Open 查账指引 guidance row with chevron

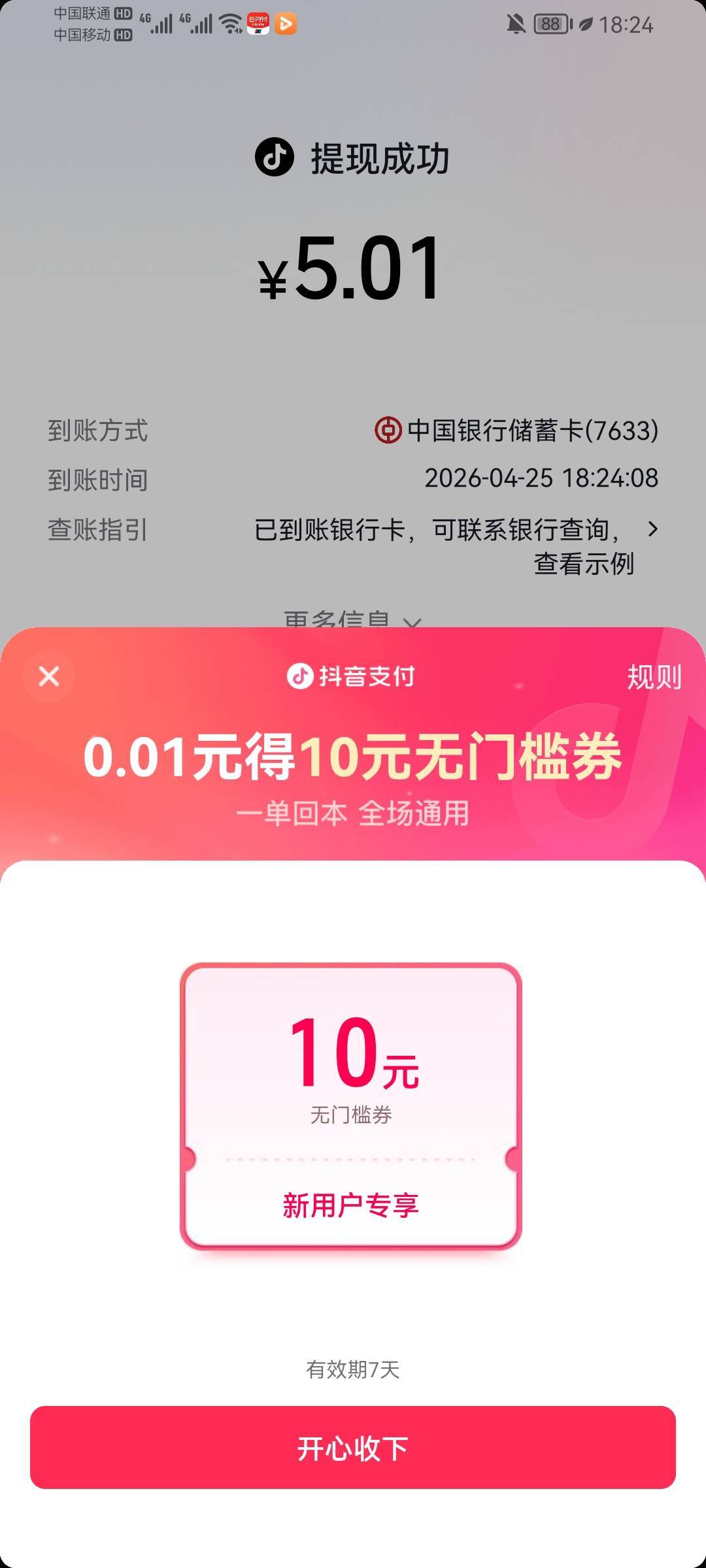coord(353,546)
